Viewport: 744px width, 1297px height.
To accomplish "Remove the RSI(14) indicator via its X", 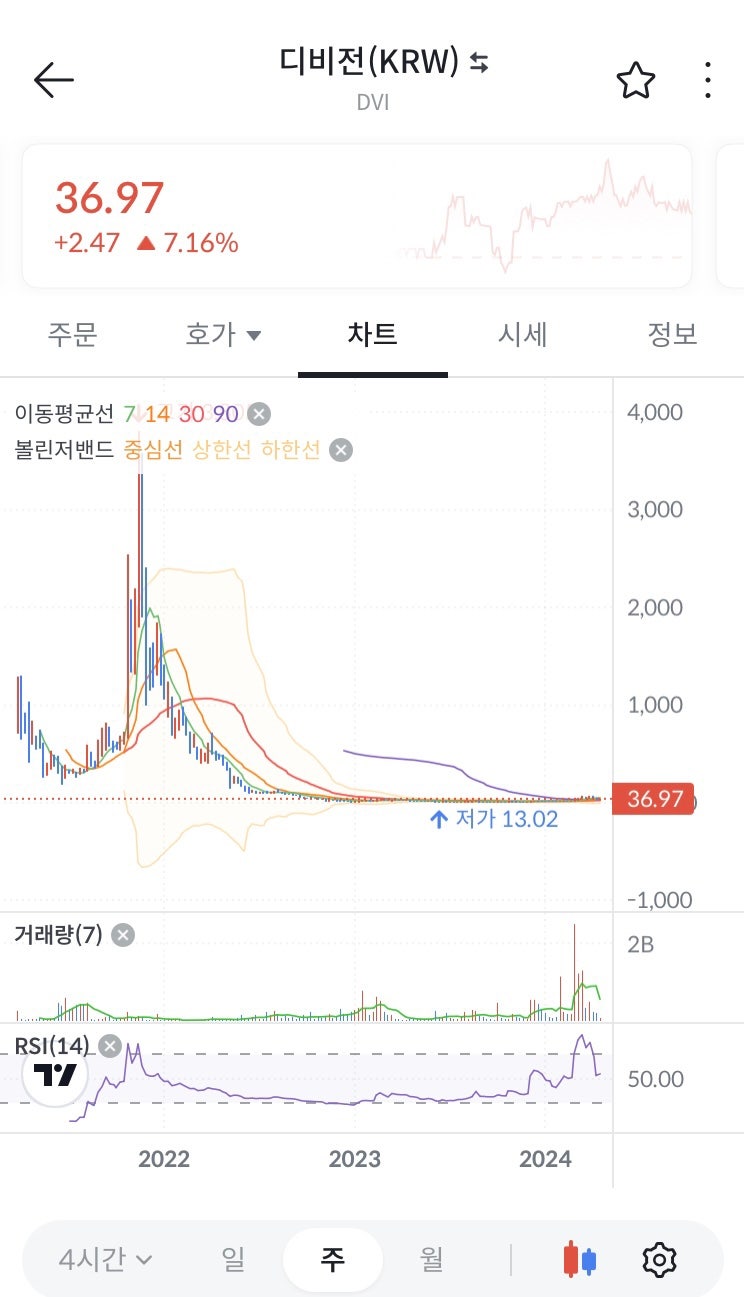I will (x=110, y=1044).
